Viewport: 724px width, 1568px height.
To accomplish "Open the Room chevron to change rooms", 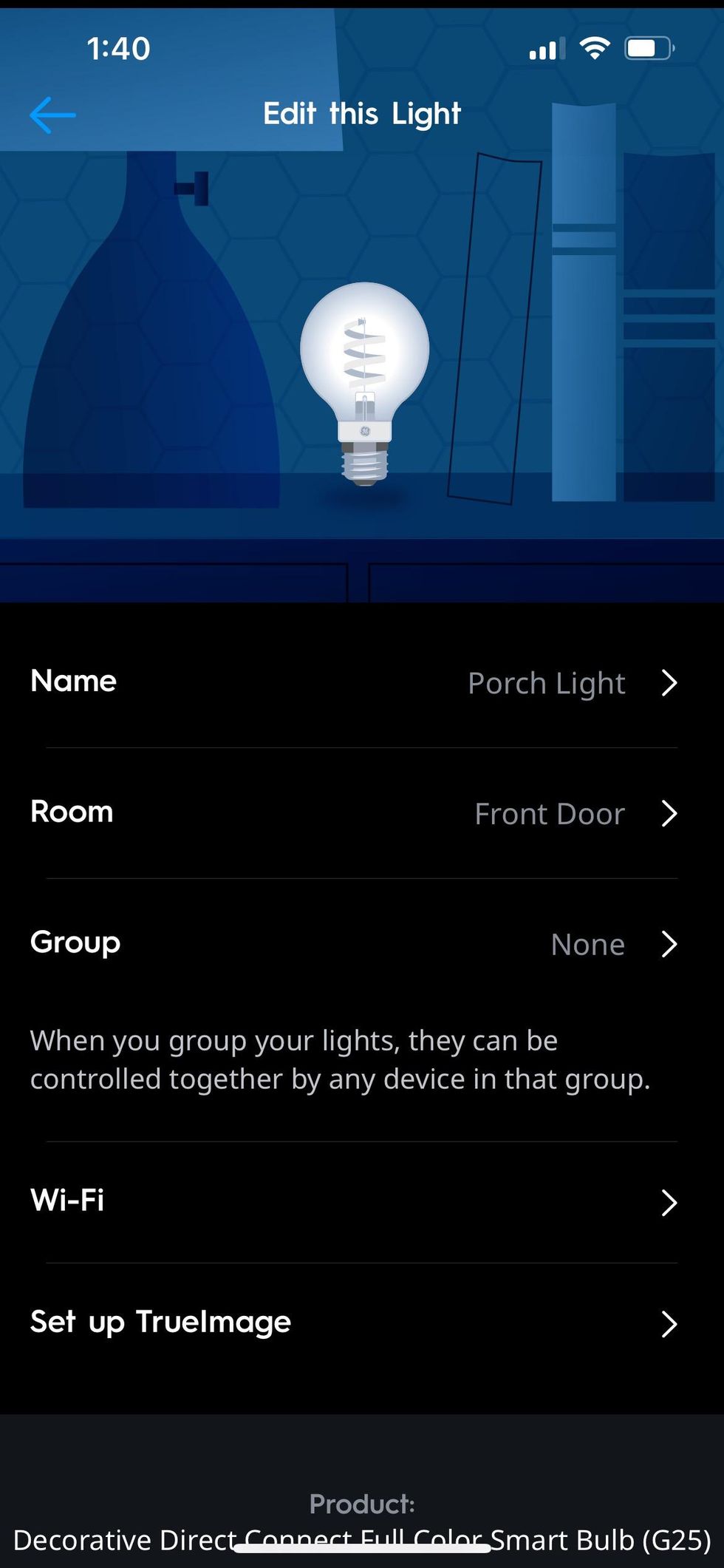I will click(x=669, y=813).
